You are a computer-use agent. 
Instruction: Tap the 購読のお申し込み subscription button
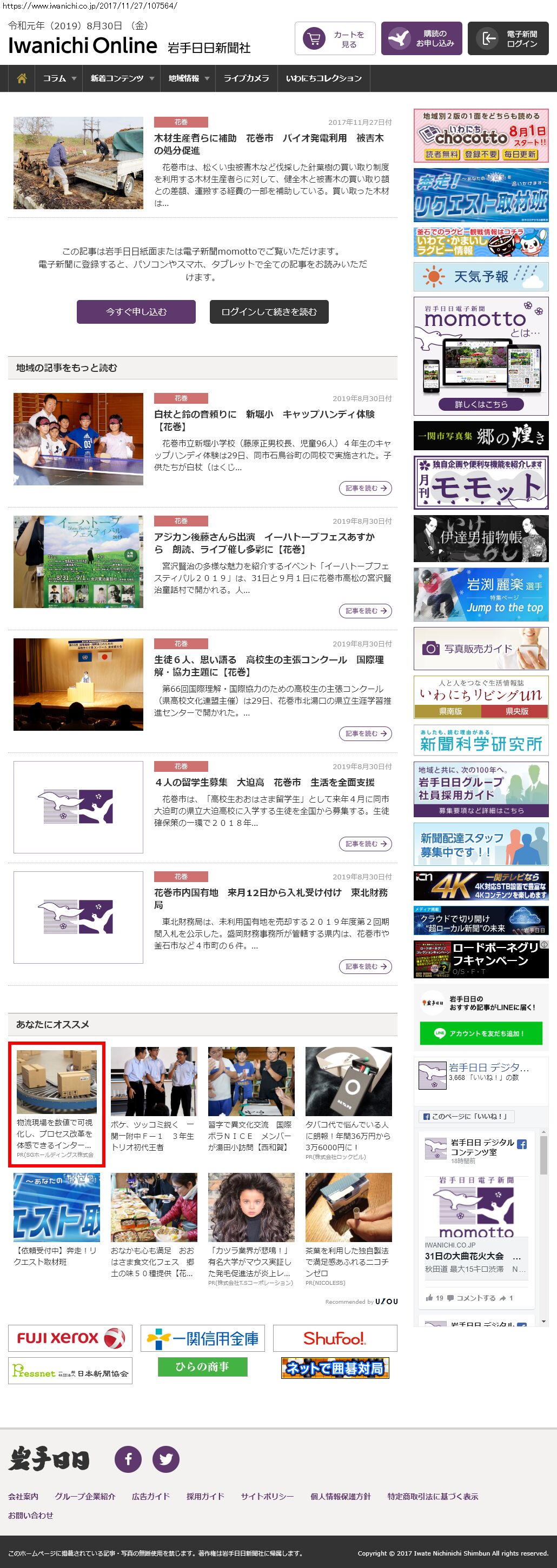(x=421, y=39)
